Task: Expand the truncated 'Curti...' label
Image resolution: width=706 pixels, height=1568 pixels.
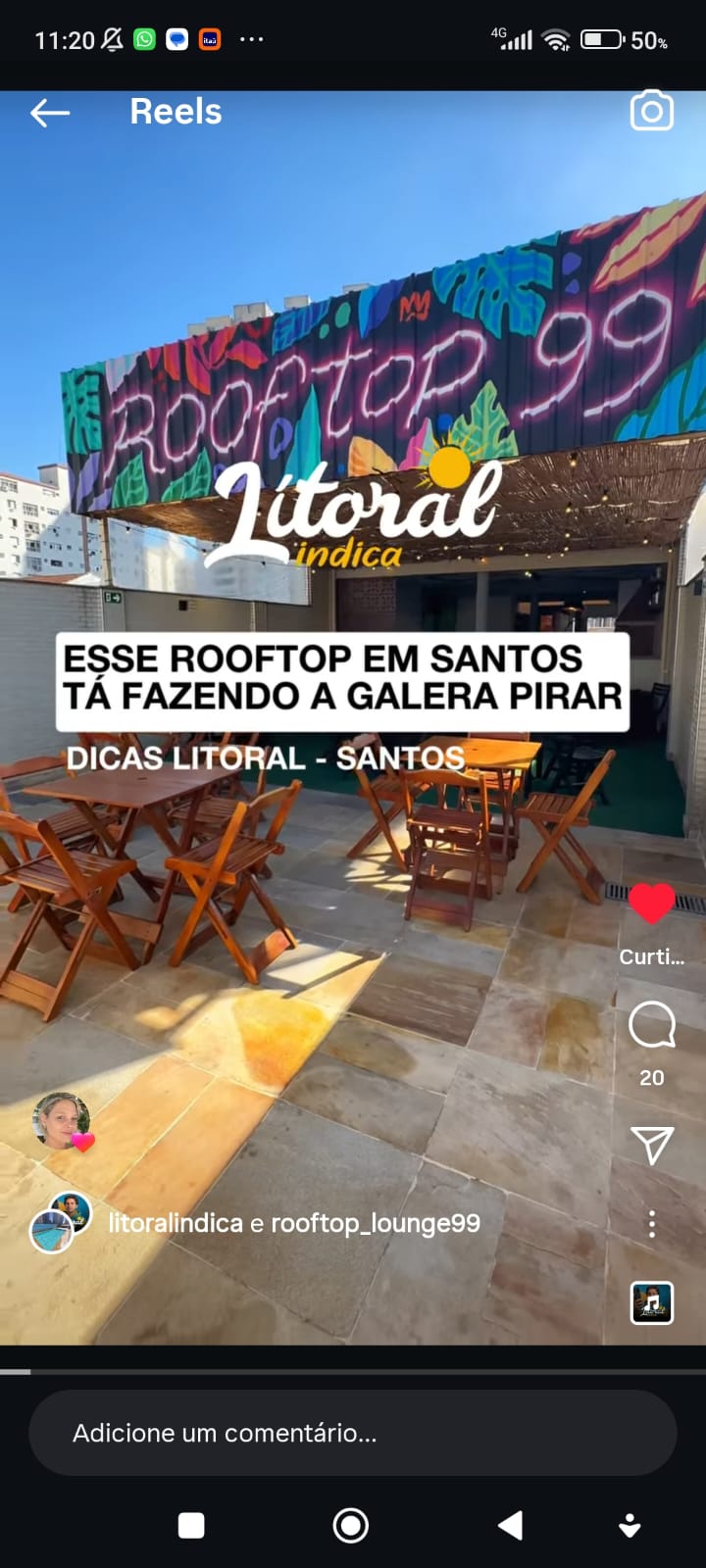Action: [651, 957]
